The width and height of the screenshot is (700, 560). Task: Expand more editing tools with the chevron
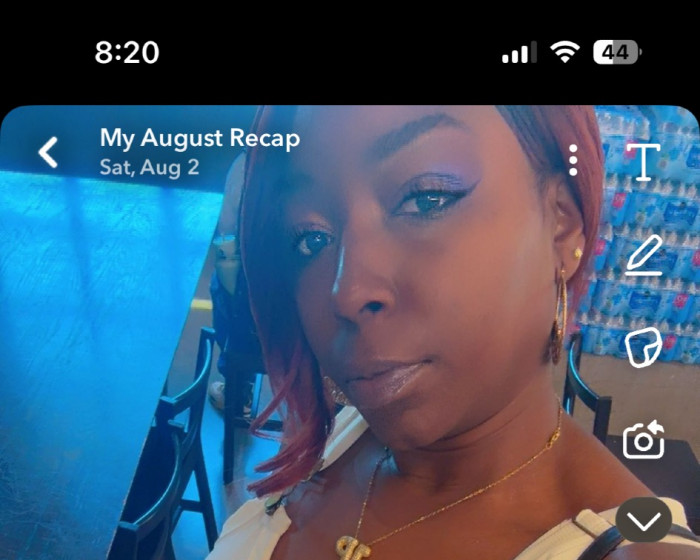pos(644,519)
